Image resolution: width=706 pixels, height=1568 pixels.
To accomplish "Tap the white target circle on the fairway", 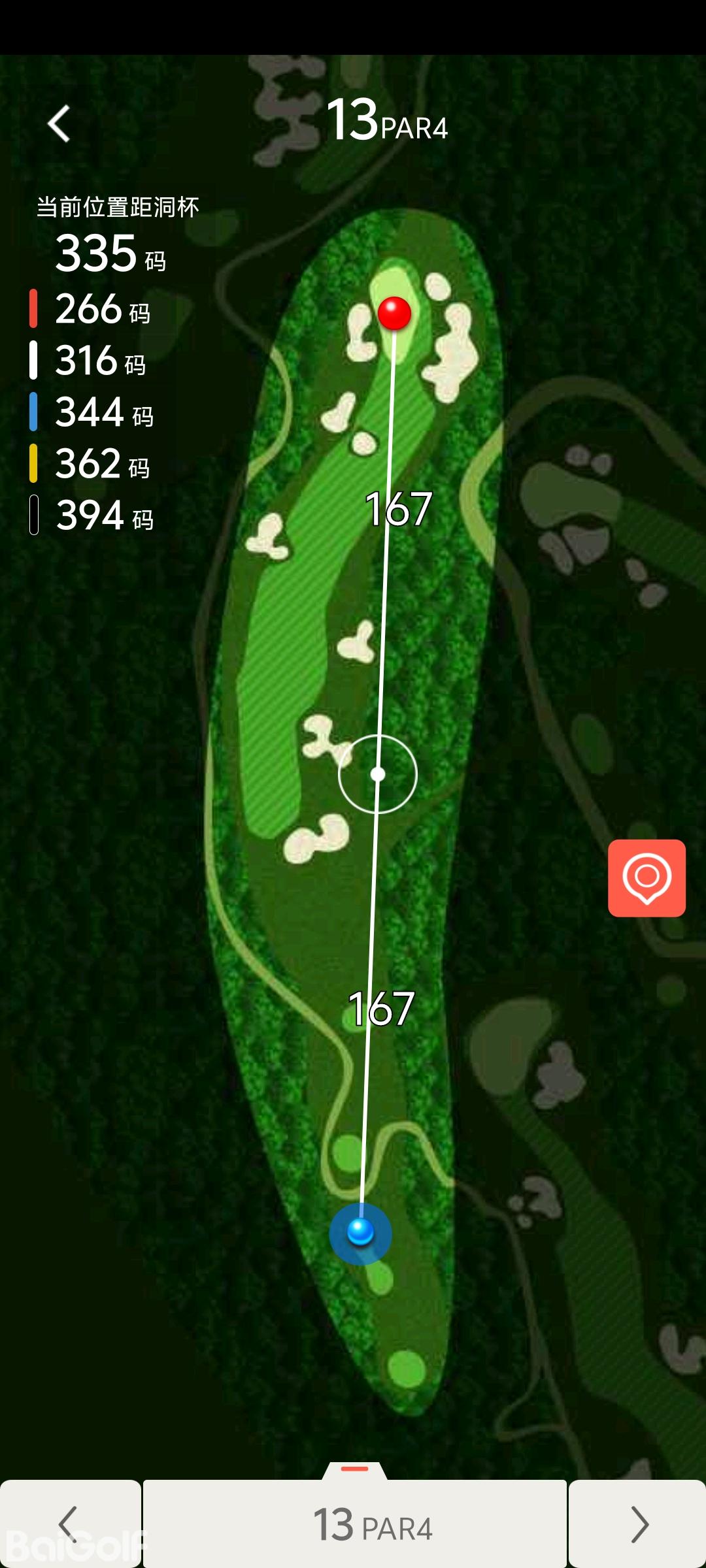I will [378, 774].
